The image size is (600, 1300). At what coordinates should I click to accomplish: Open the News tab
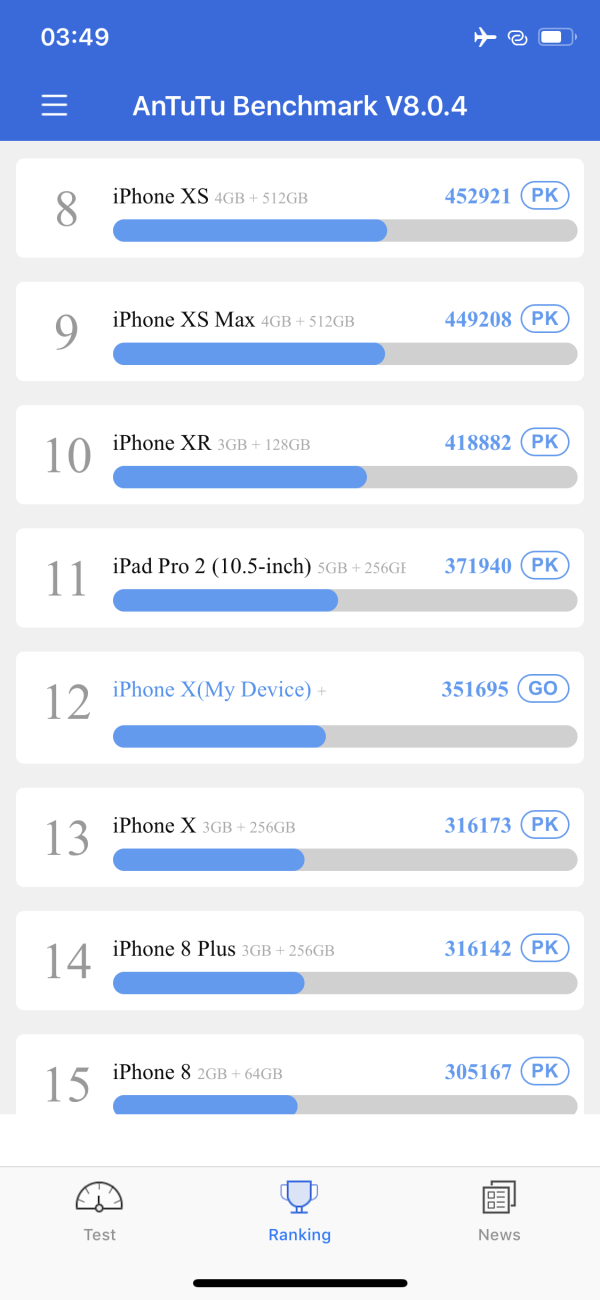499,1210
